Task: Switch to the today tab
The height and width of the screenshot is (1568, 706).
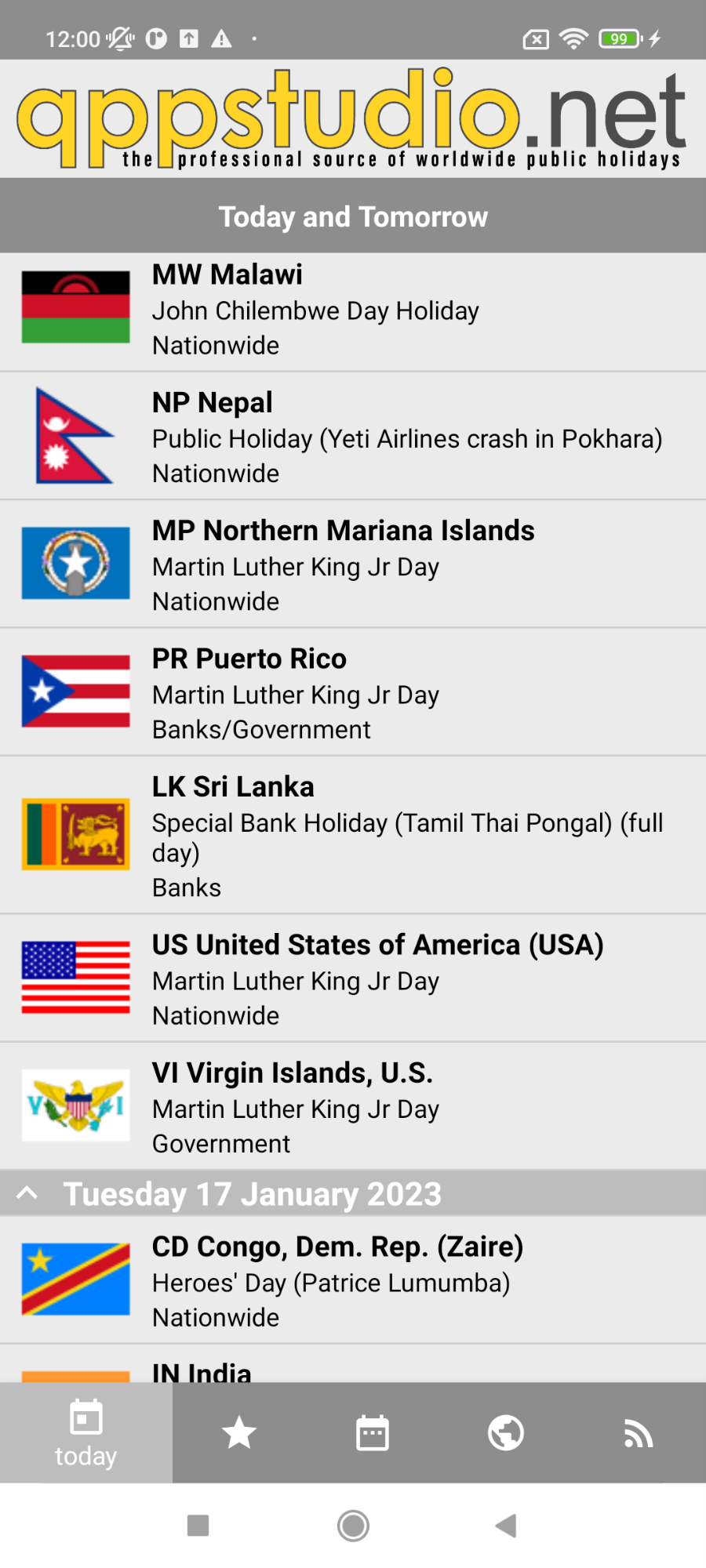Action: point(86,1432)
